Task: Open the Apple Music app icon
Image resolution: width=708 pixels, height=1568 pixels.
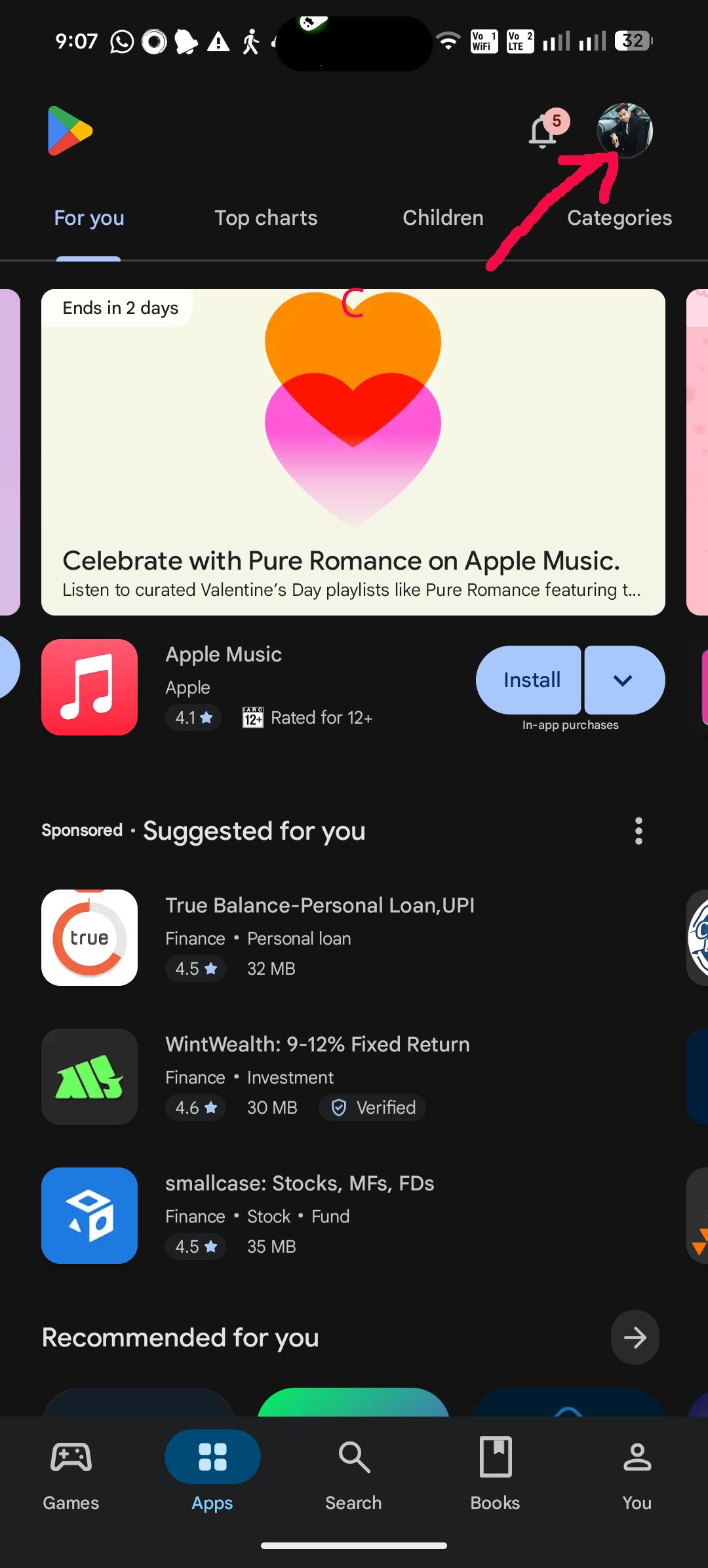Action: coord(89,686)
